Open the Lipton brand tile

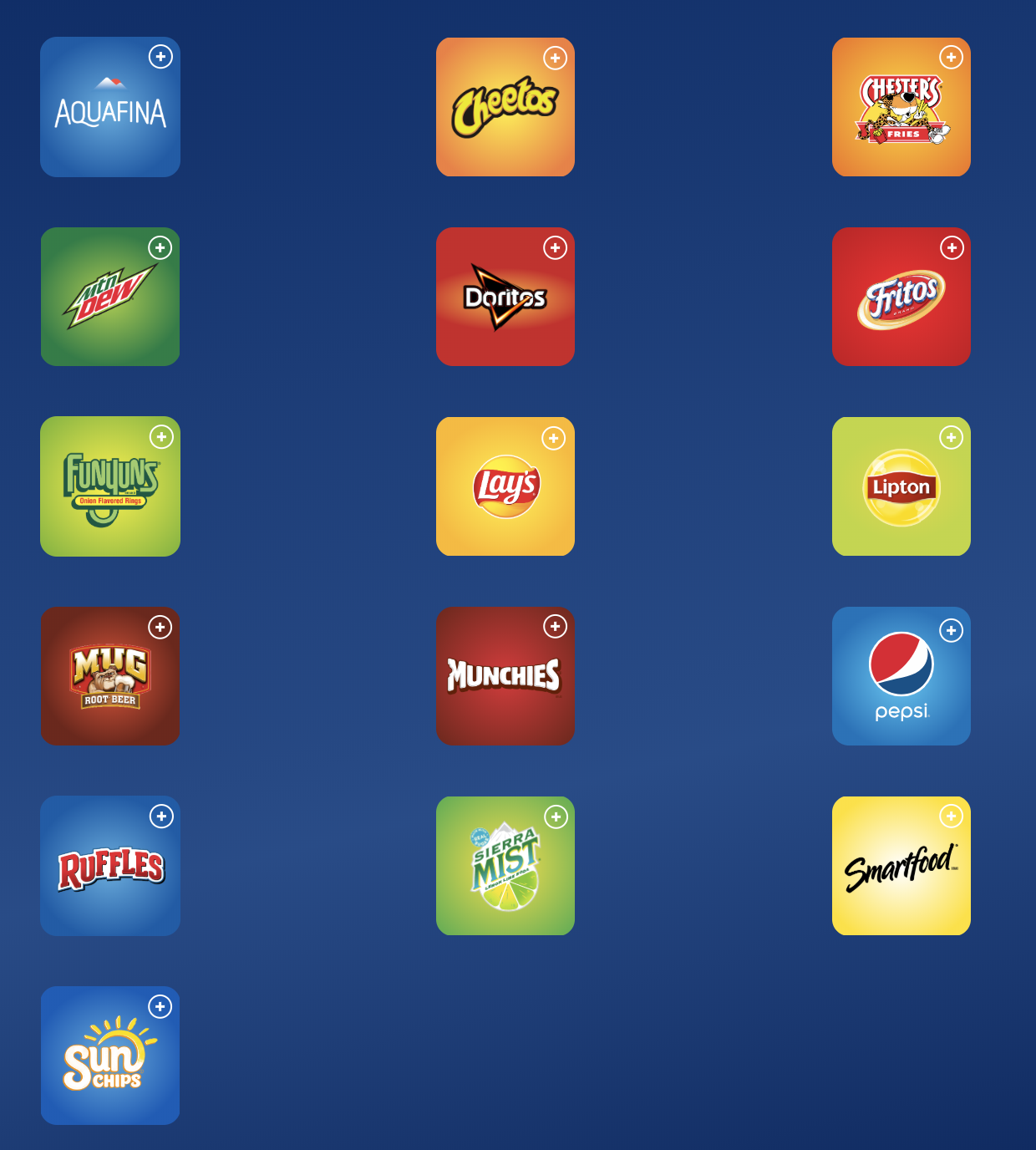click(x=901, y=486)
